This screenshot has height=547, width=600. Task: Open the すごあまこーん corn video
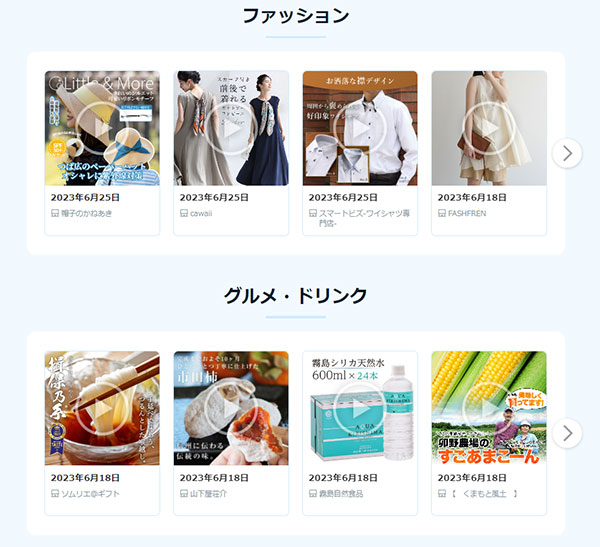click(489, 409)
